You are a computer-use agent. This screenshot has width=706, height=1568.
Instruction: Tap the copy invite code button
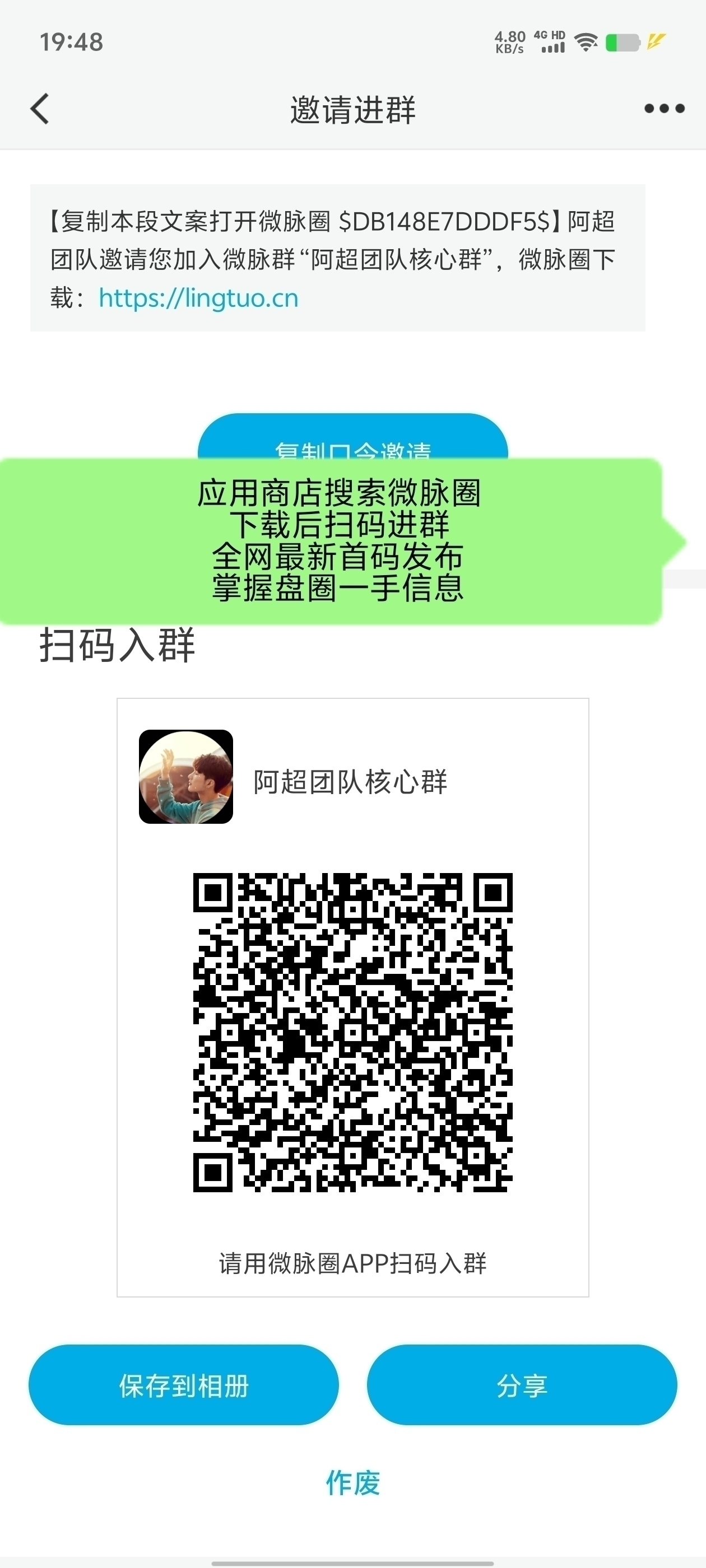tap(352, 440)
